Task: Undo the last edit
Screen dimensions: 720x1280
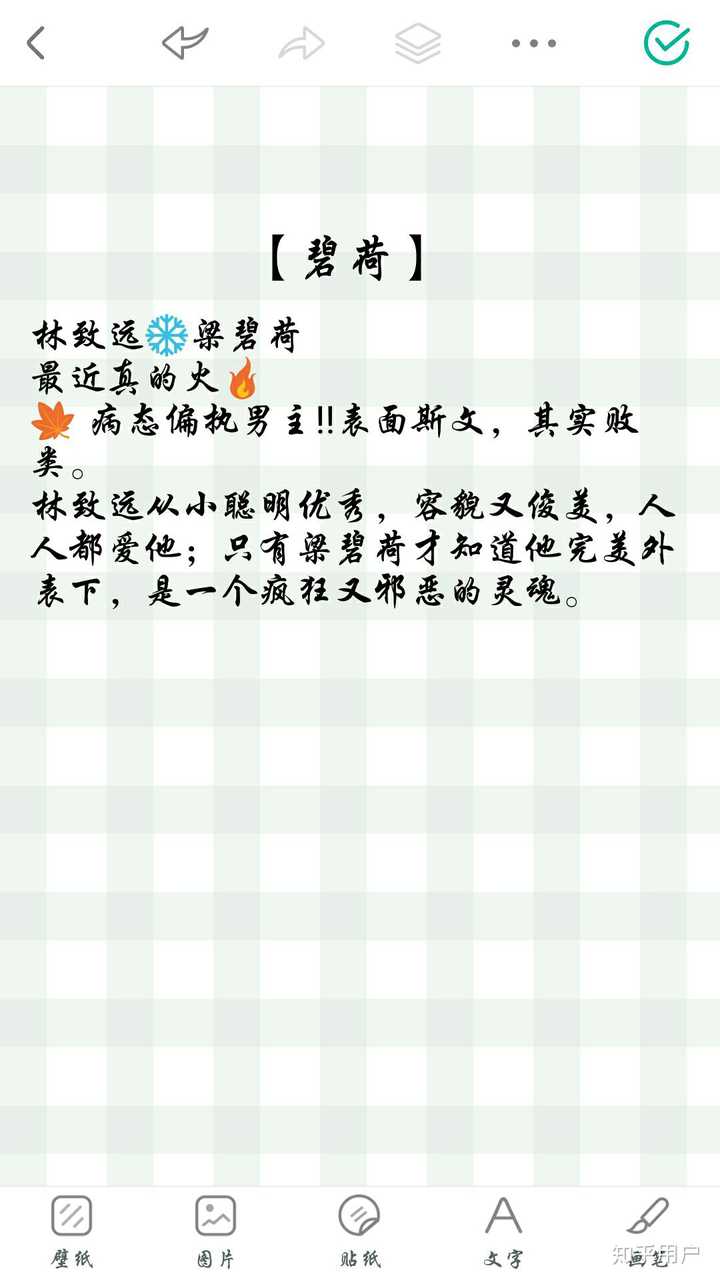Action: (x=185, y=43)
